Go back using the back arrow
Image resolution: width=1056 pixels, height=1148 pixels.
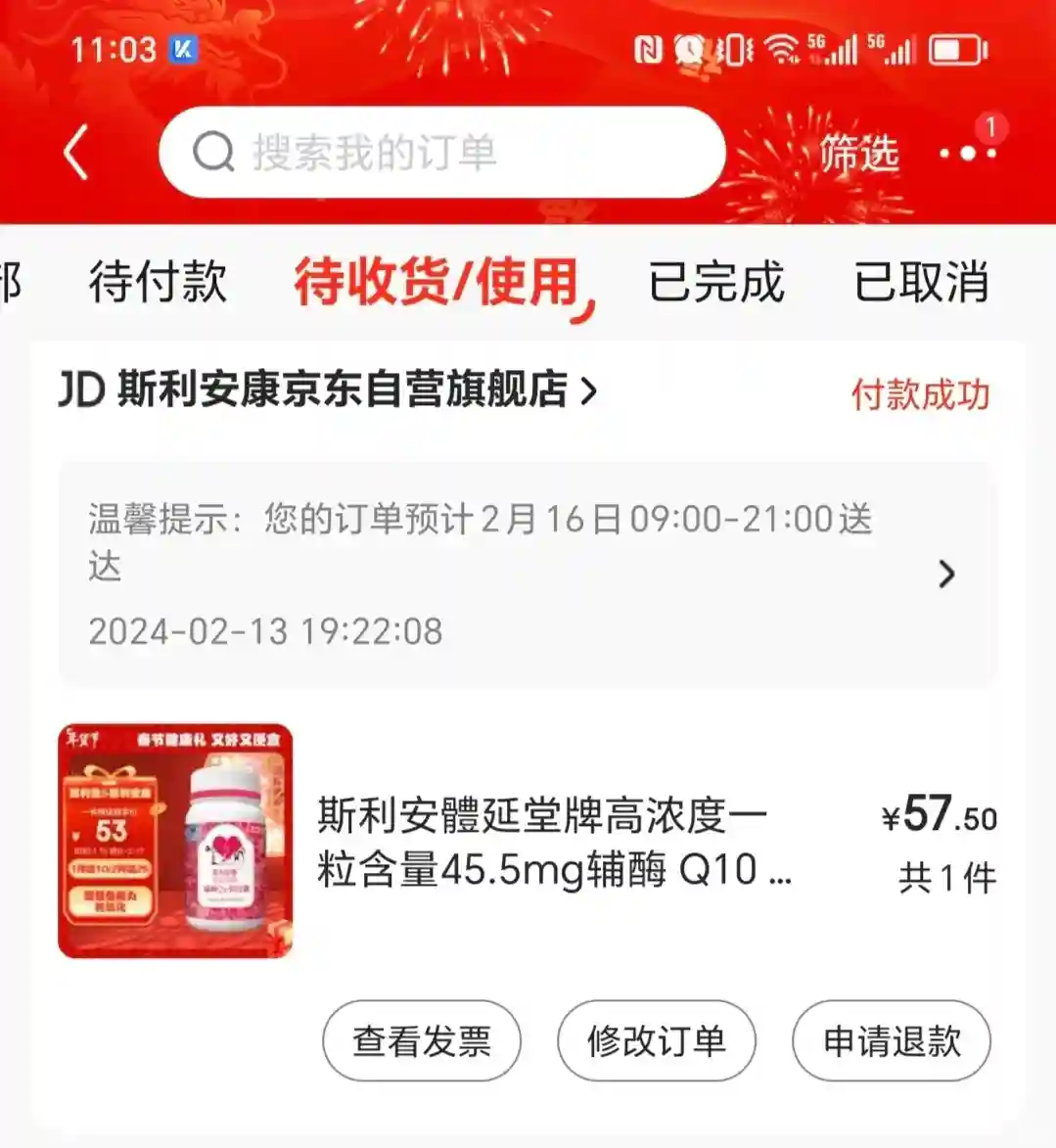[x=76, y=154]
